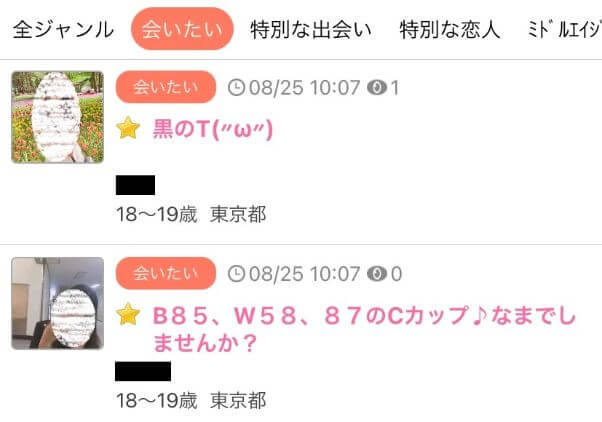Open the flower garden profile photo

[x=57, y=117]
